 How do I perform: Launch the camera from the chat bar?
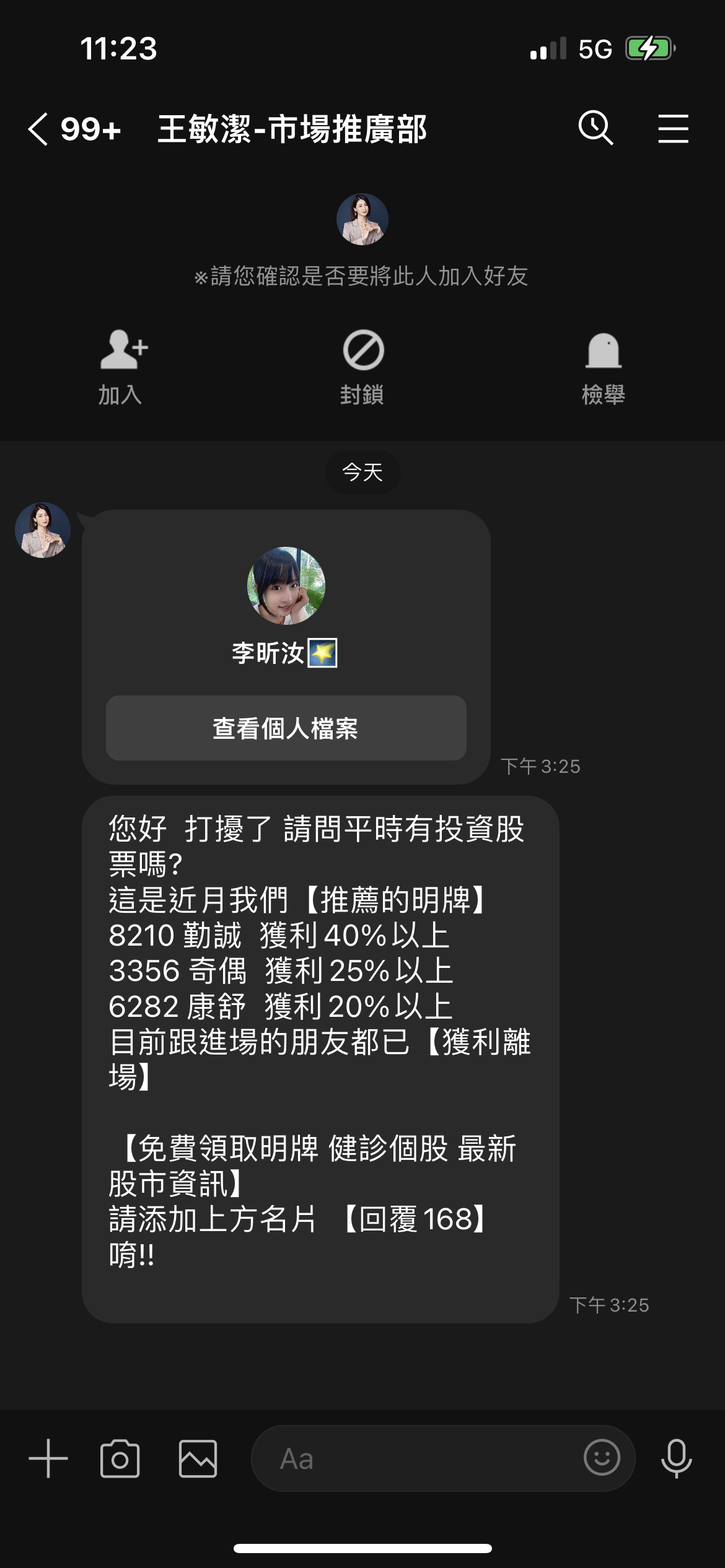(x=120, y=1459)
